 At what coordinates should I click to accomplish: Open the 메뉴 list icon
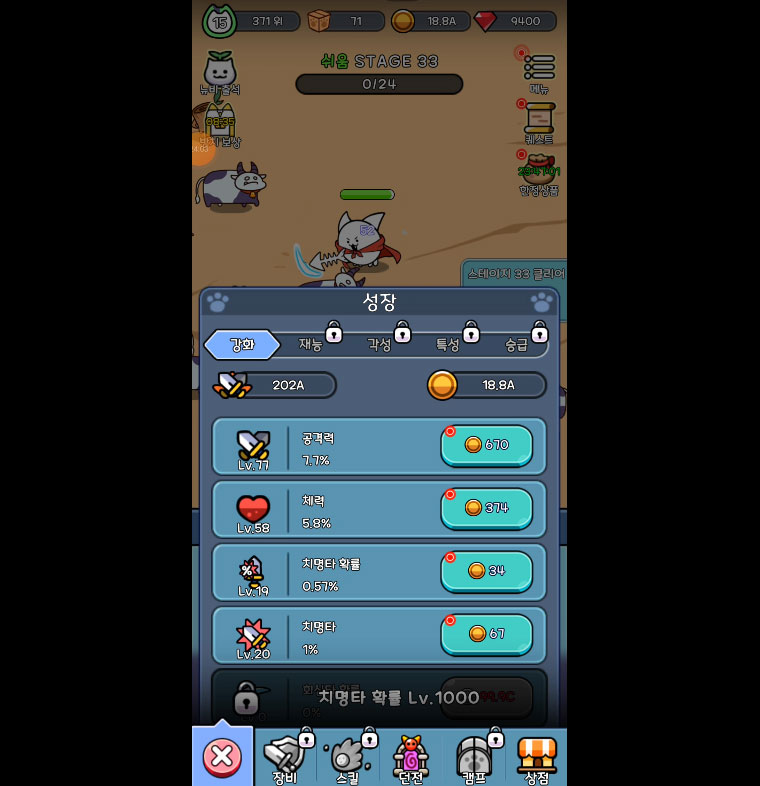coord(539,70)
